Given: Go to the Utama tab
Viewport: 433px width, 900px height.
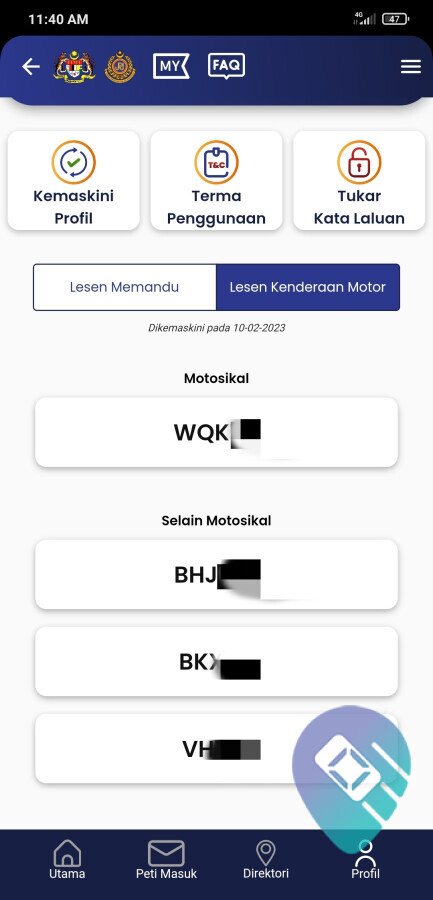Looking at the screenshot, I should 67,860.
